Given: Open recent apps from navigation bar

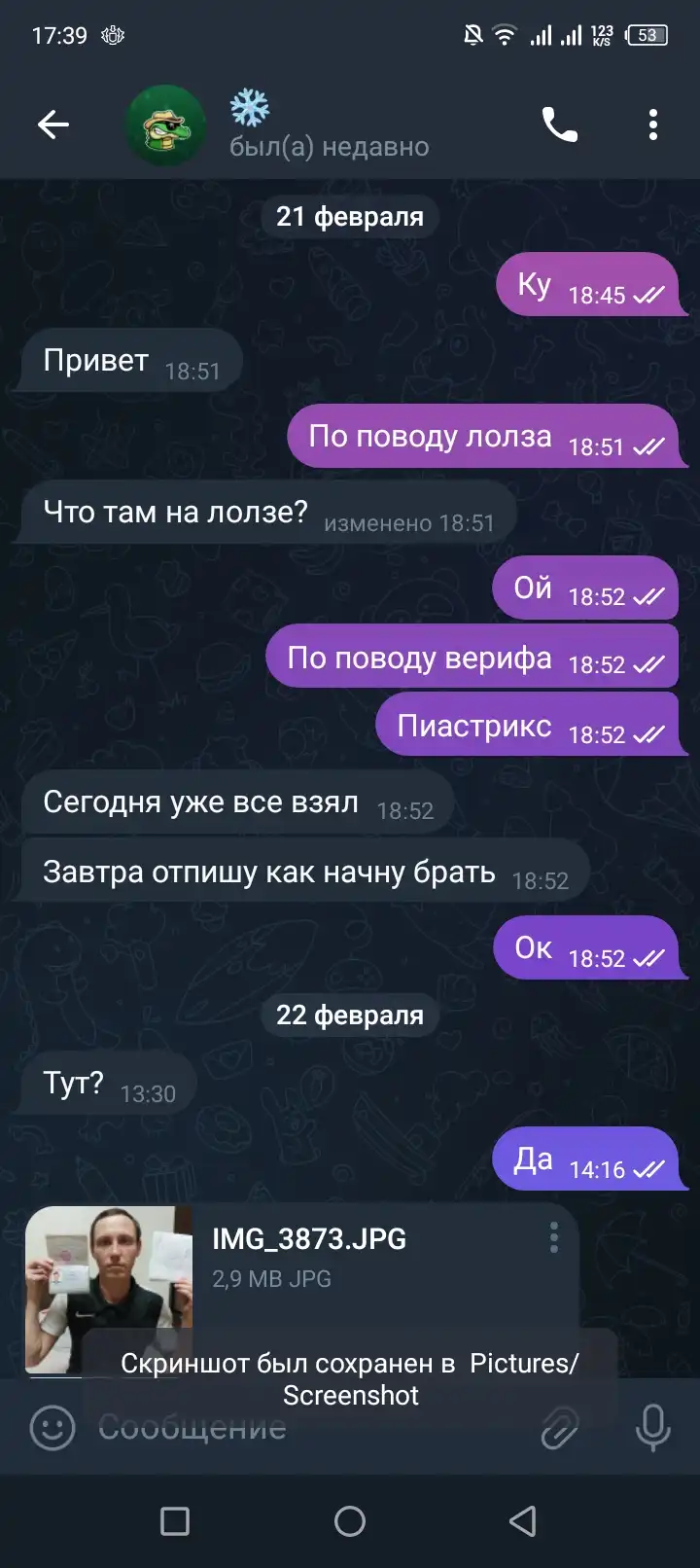Looking at the screenshot, I should click(175, 1521).
